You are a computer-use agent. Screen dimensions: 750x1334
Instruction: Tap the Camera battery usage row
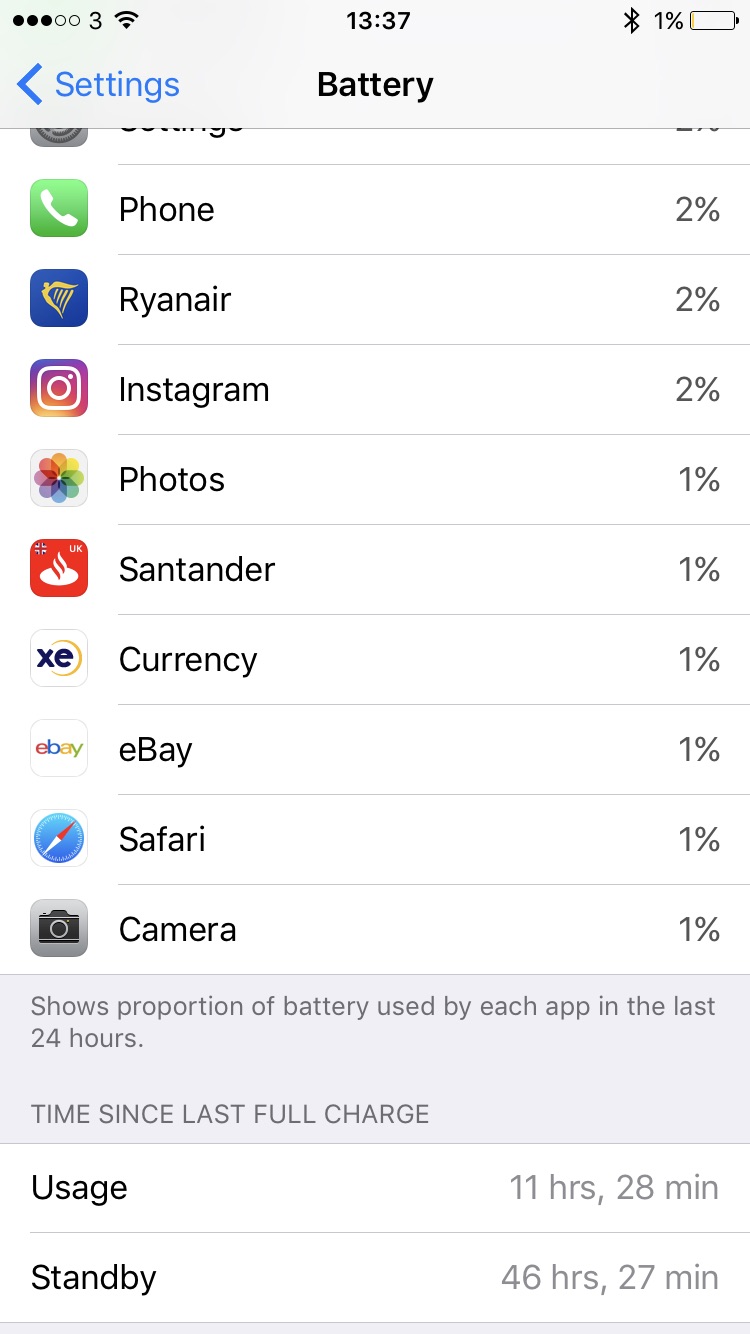tap(375, 929)
